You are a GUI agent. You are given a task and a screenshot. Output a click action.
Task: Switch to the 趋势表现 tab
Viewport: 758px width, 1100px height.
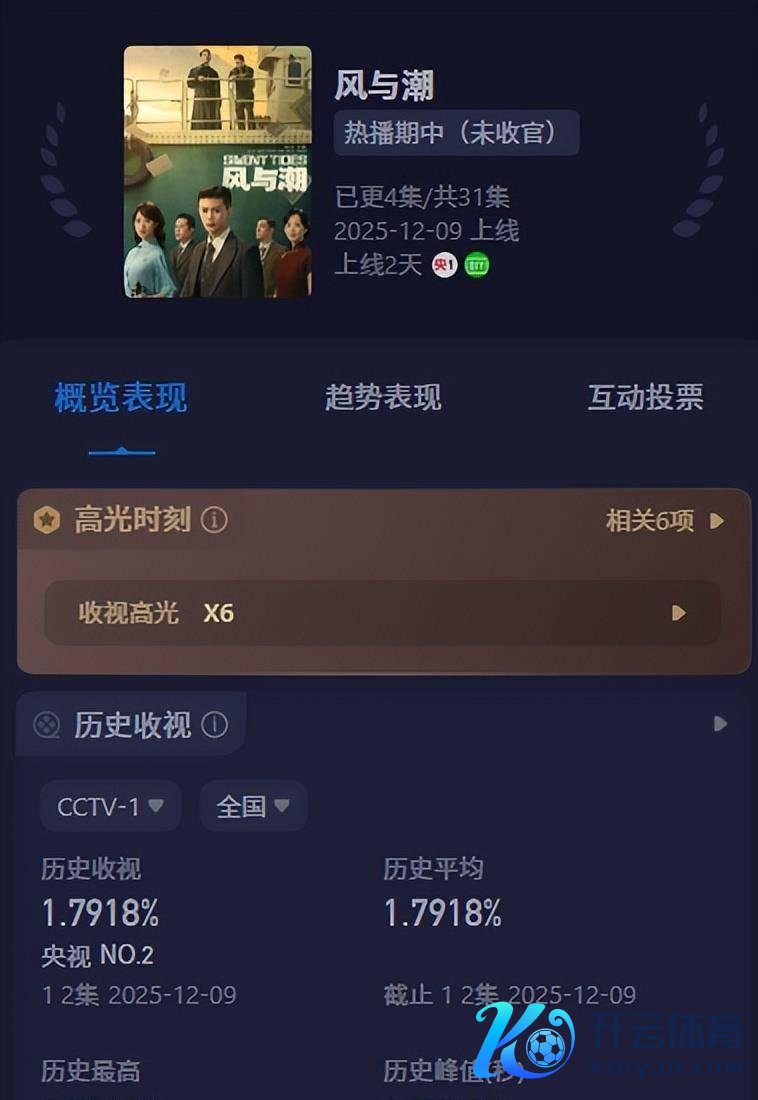click(383, 397)
